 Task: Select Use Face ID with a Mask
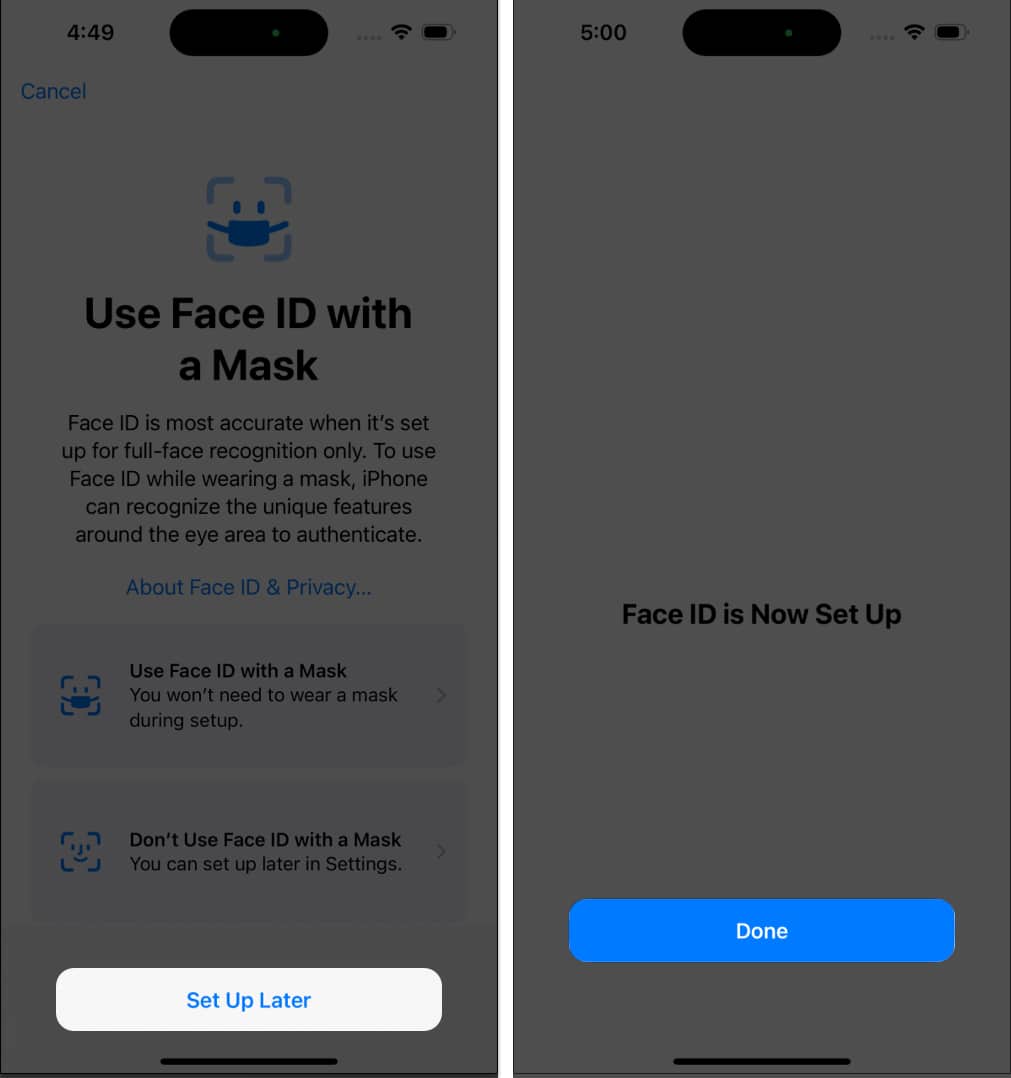[x=248, y=695]
